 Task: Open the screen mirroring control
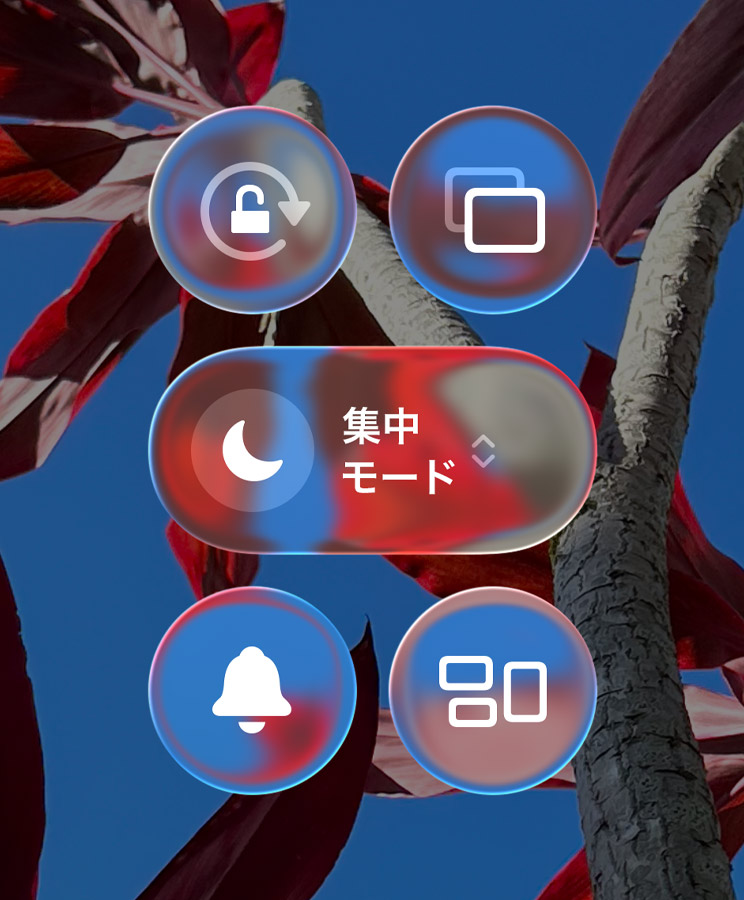[x=494, y=210]
